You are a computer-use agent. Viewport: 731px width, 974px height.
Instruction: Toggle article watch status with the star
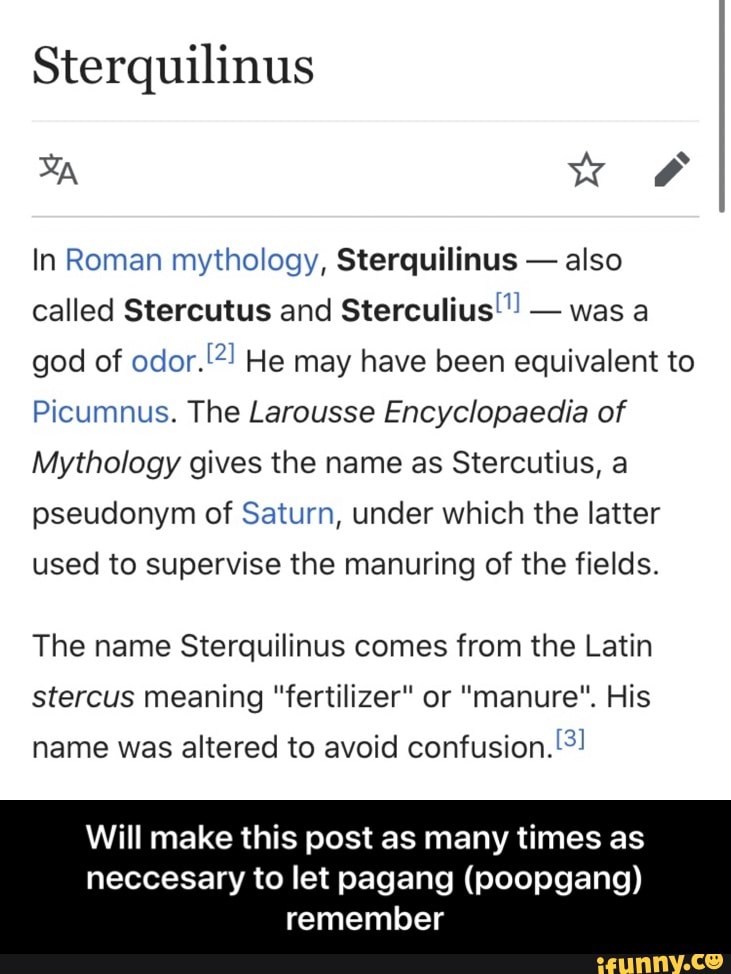coord(587,169)
